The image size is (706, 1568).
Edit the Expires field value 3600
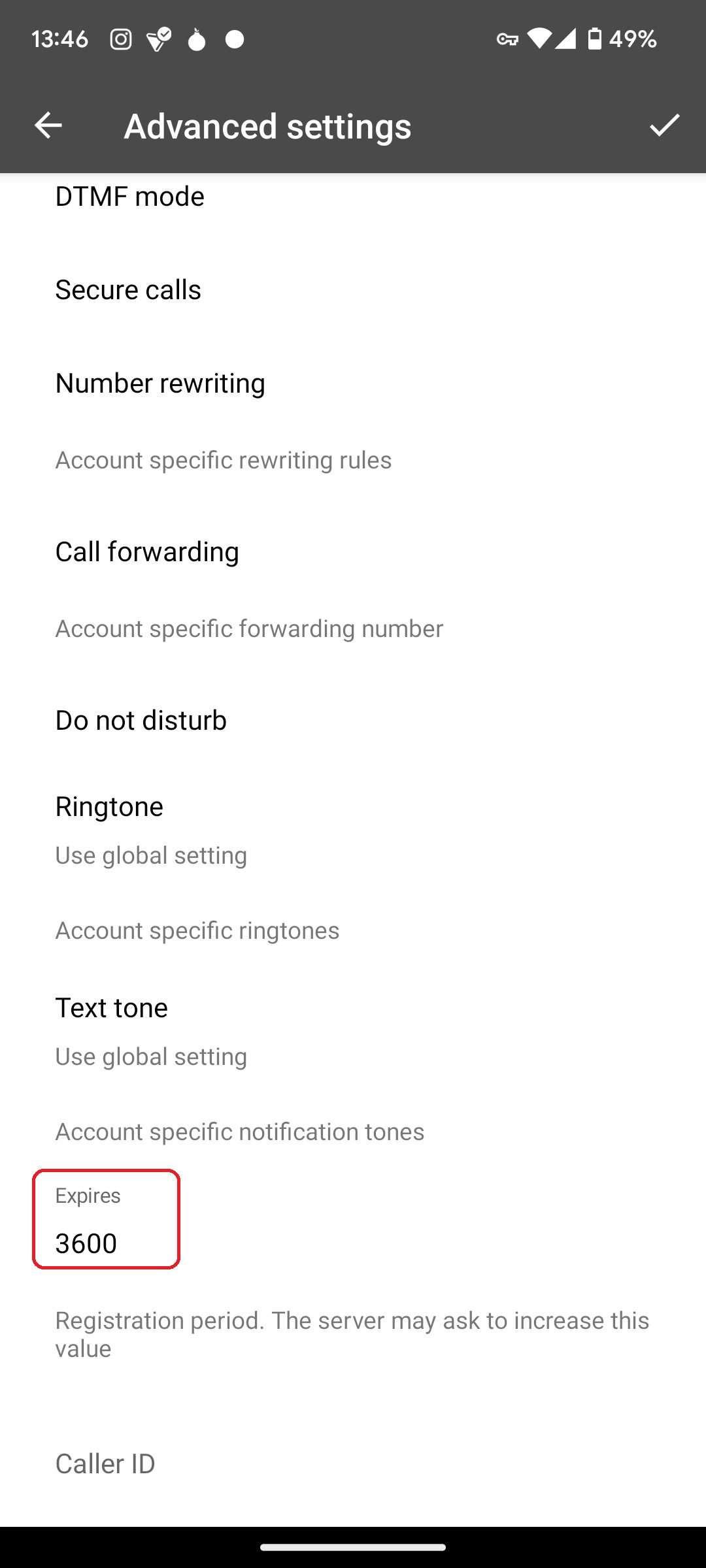click(106, 1219)
